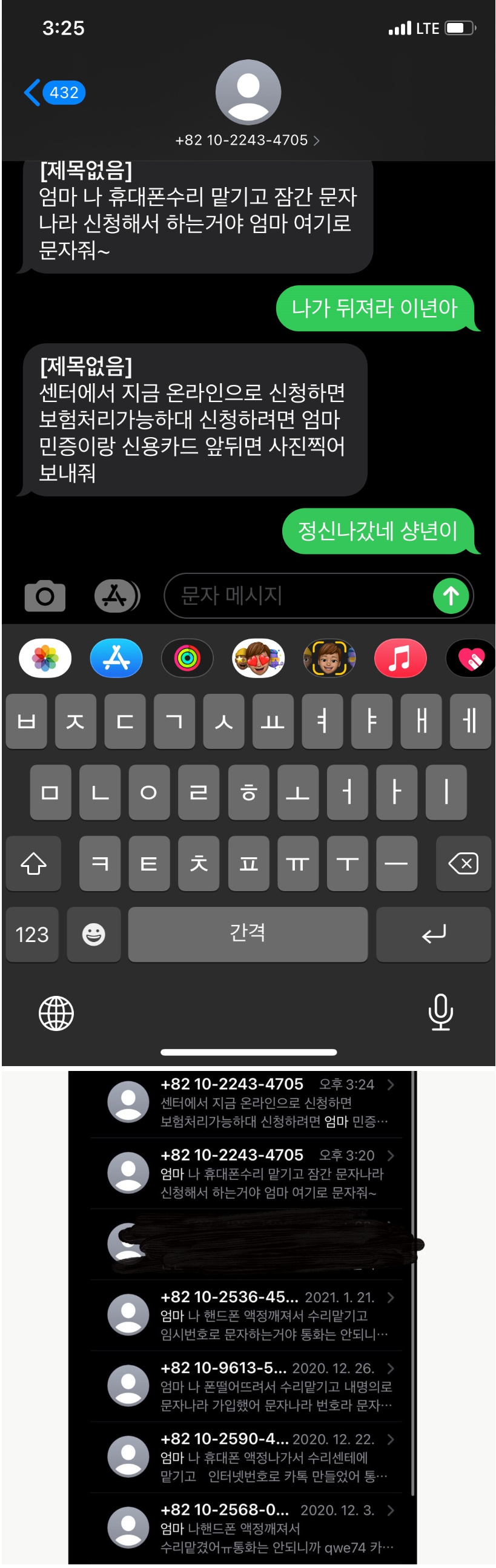Screen dimensions: 496x1568
Task: Open Memoji stickers with heart-eyes face
Action: (259, 659)
